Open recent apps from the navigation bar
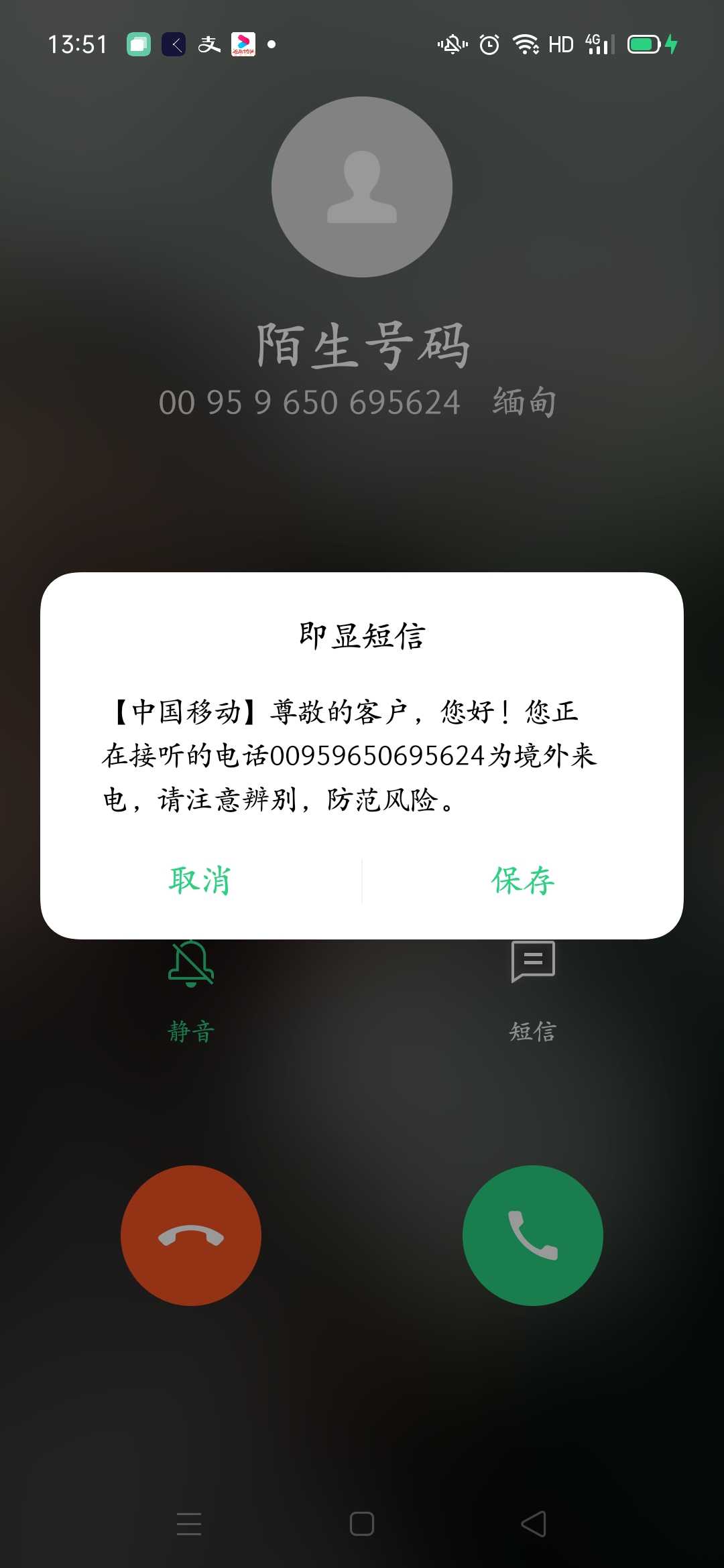The image size is (724, 1568). point(189,1524)
